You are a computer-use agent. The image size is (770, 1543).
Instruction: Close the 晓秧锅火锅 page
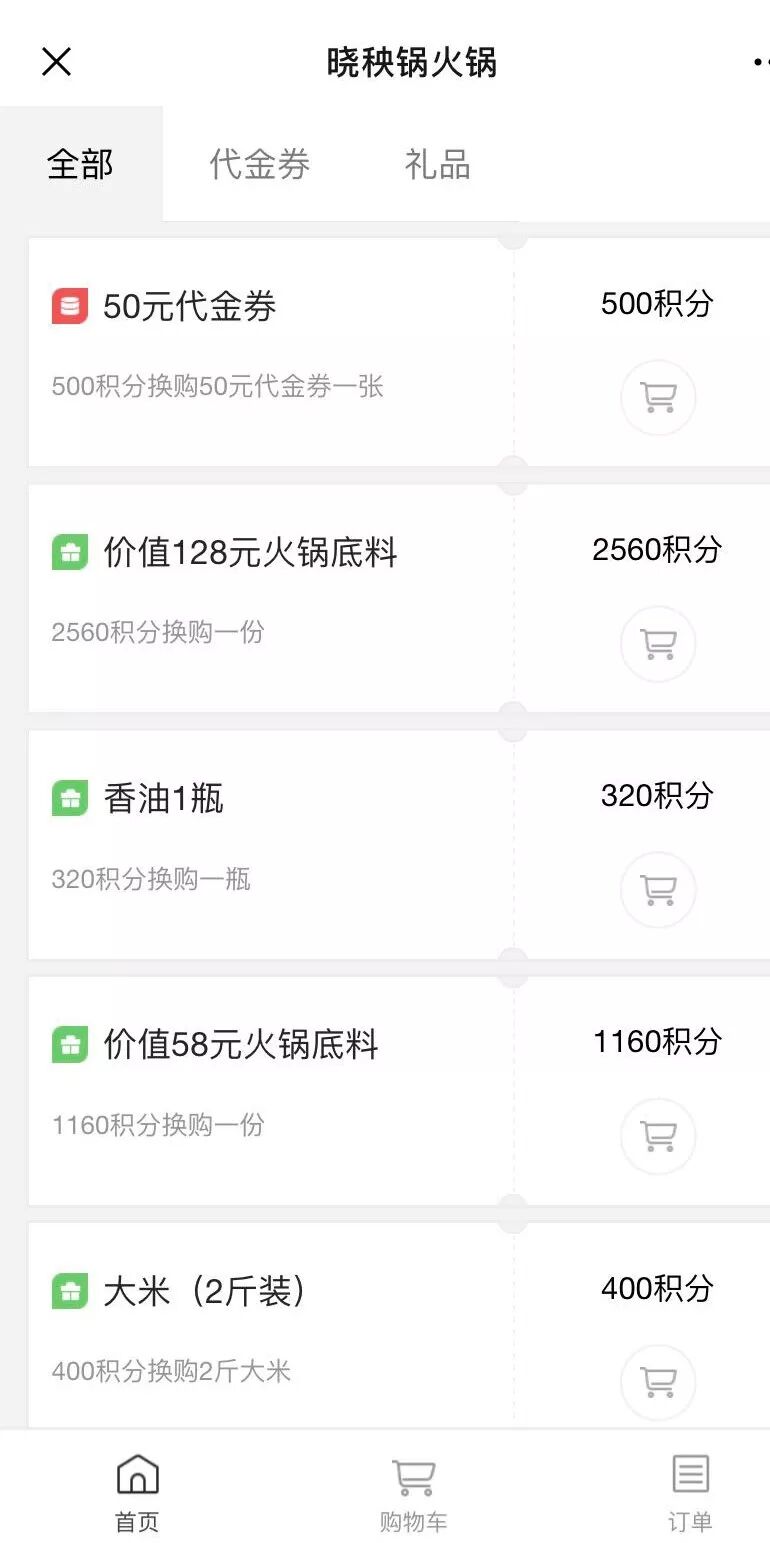coord(56,62)
